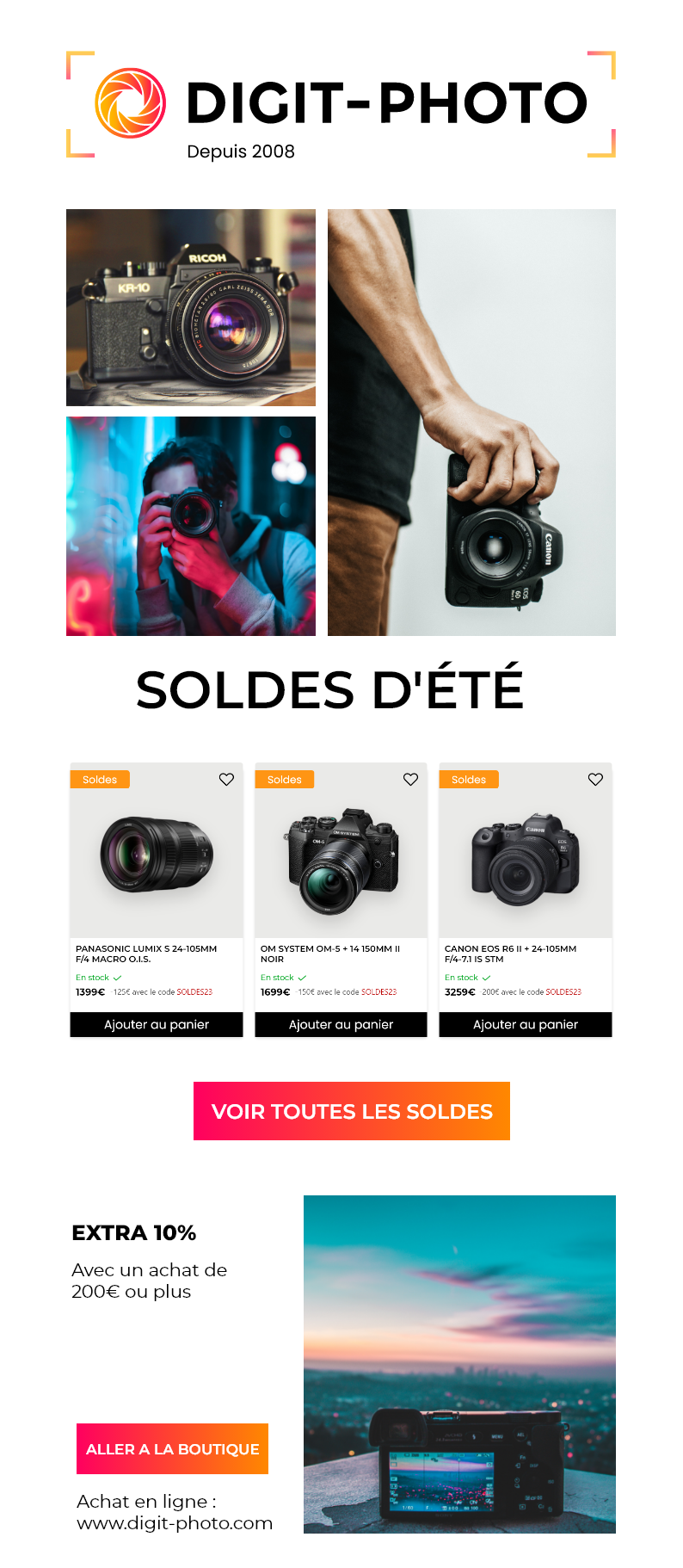
Task: Open the Aller à la boutique button
Action: point(172,1448)
